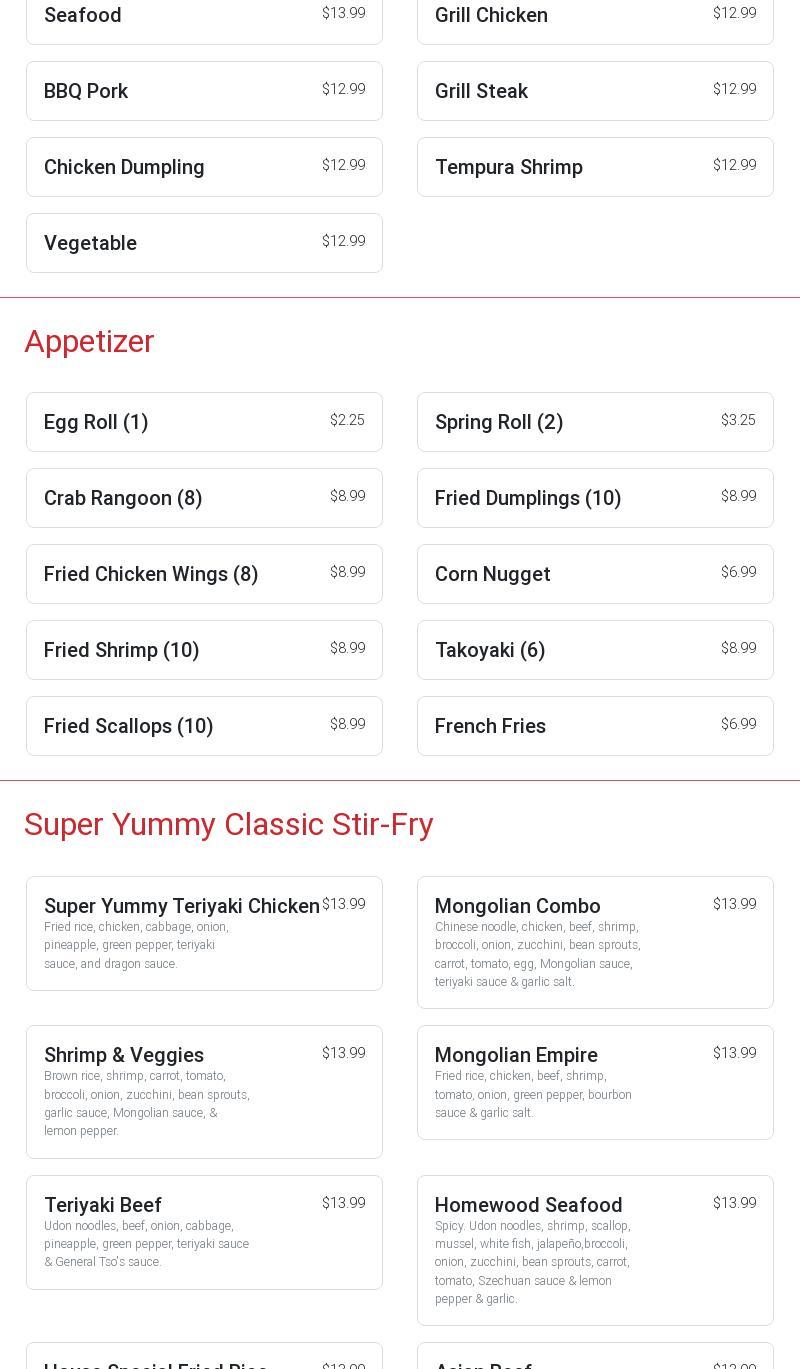
Task: Tap Fried Shrimp (10)
Action: tap(204, 650)
